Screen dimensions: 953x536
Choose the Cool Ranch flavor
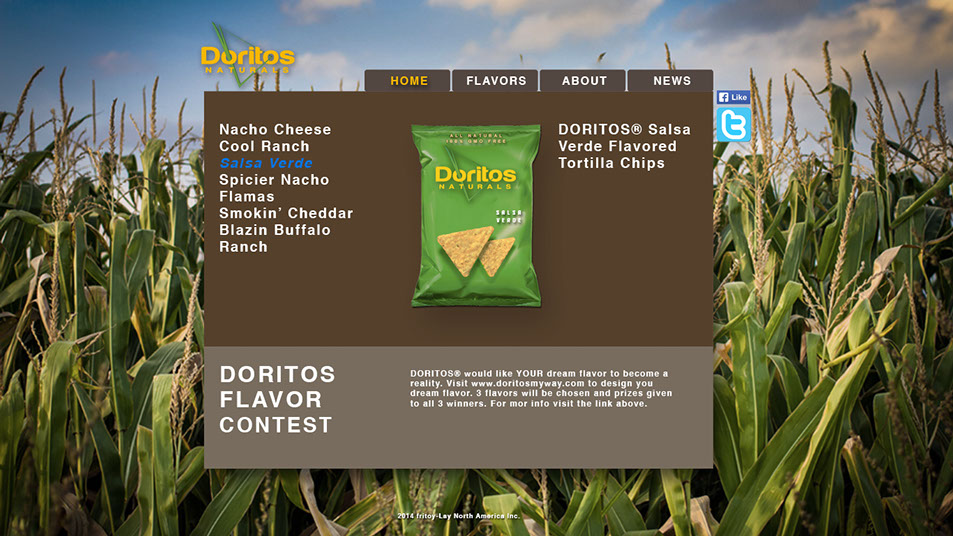point(264,146)
